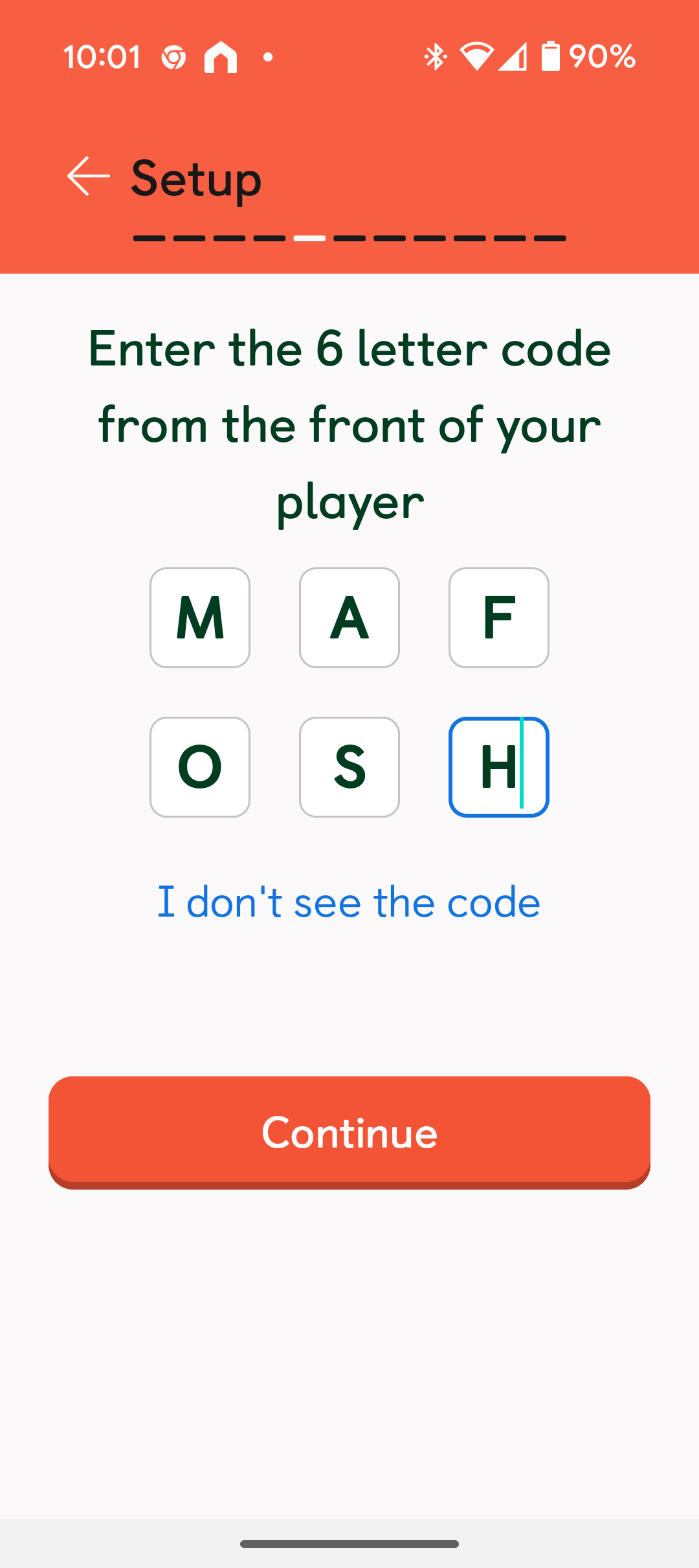Tap the Continue button
This screenshot has width=699, height=1568.
coord(349,1132)
